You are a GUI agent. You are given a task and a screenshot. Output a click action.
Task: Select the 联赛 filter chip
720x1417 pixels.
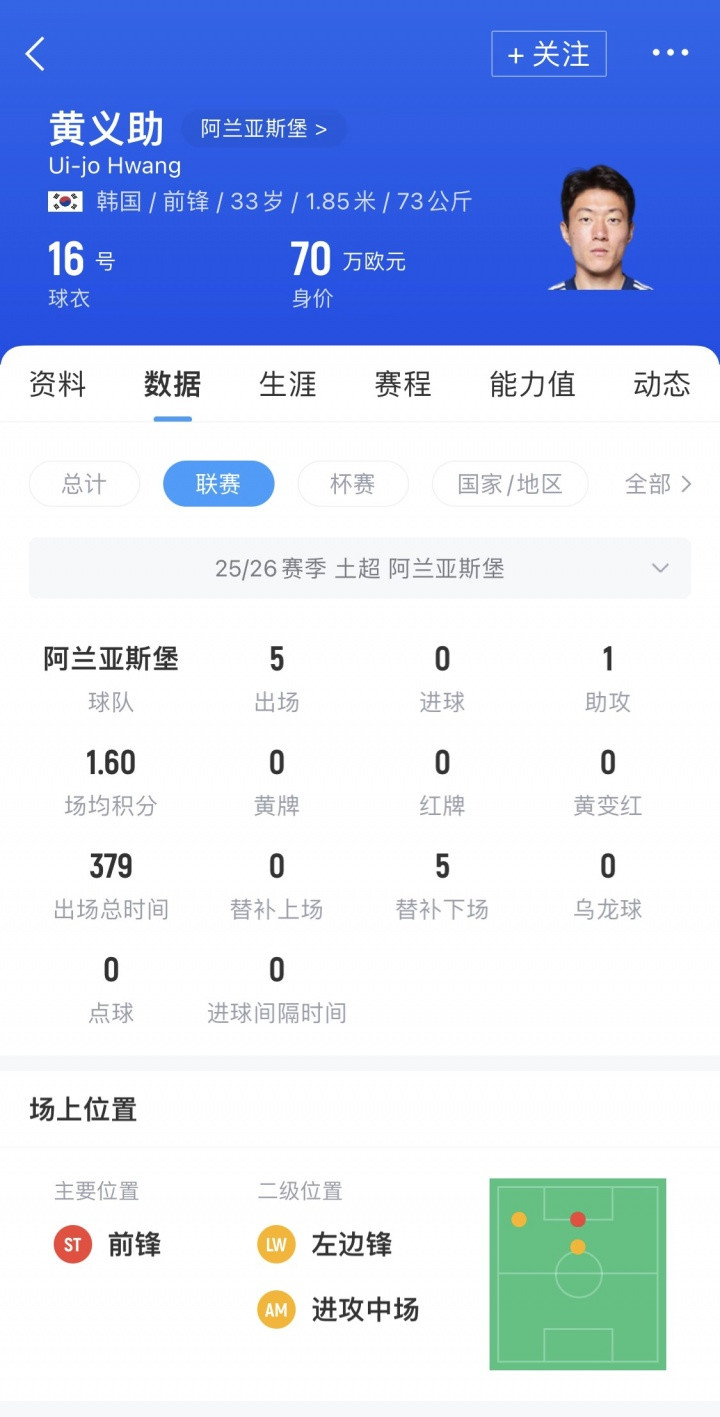point(218,484)
